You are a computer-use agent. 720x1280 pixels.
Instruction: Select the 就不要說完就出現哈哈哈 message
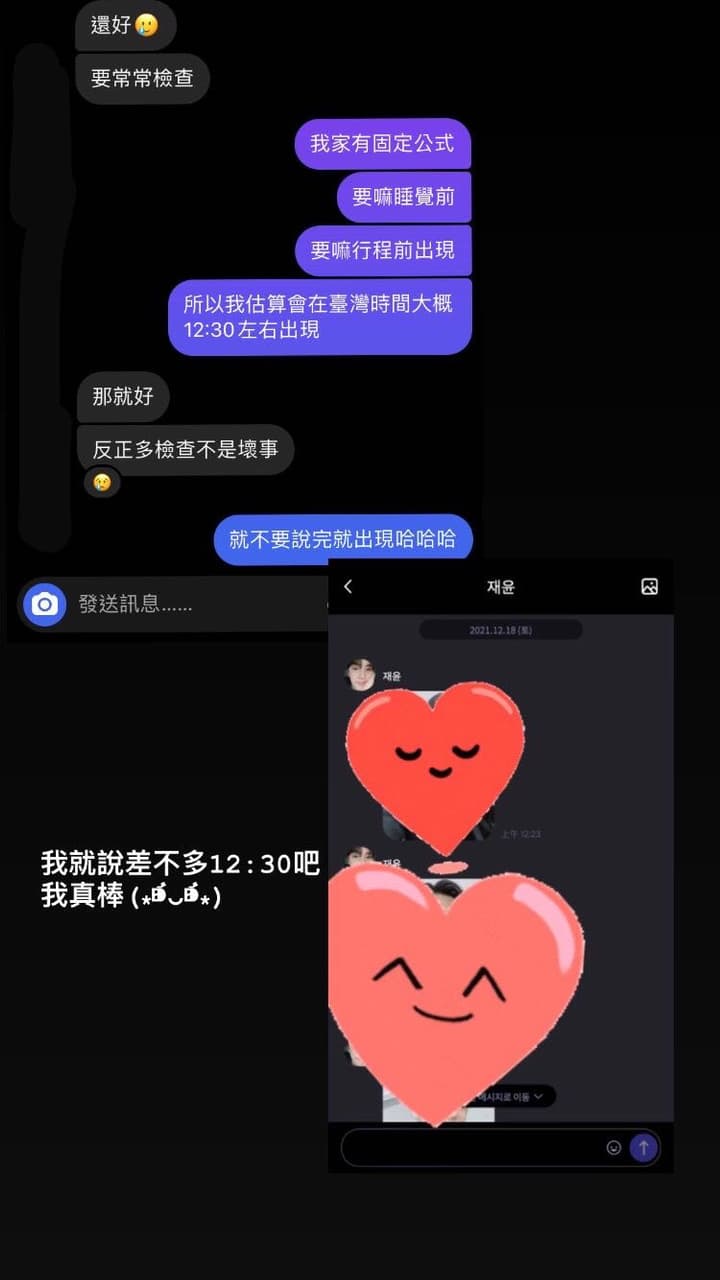click(343, 539)
